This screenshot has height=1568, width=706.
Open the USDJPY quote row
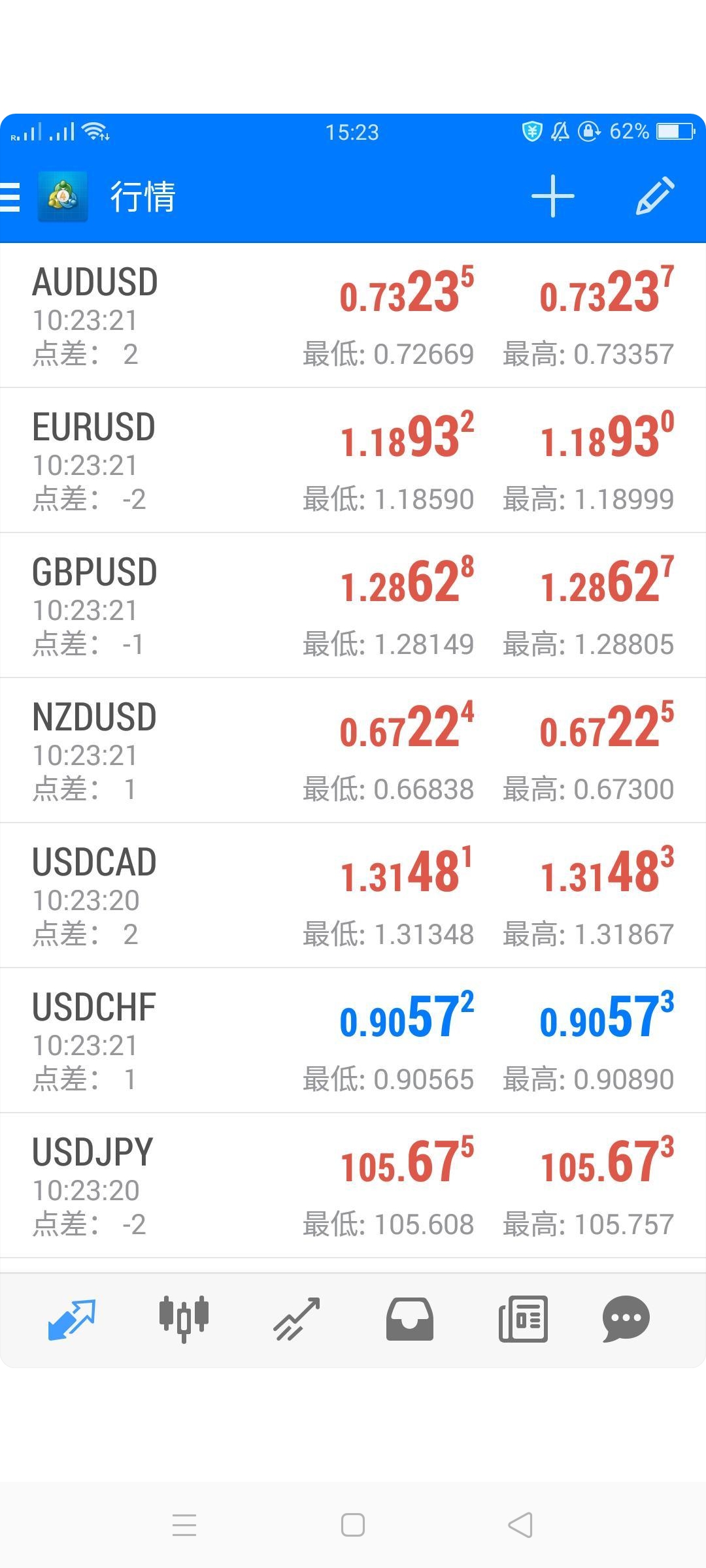click(353, 1186)
